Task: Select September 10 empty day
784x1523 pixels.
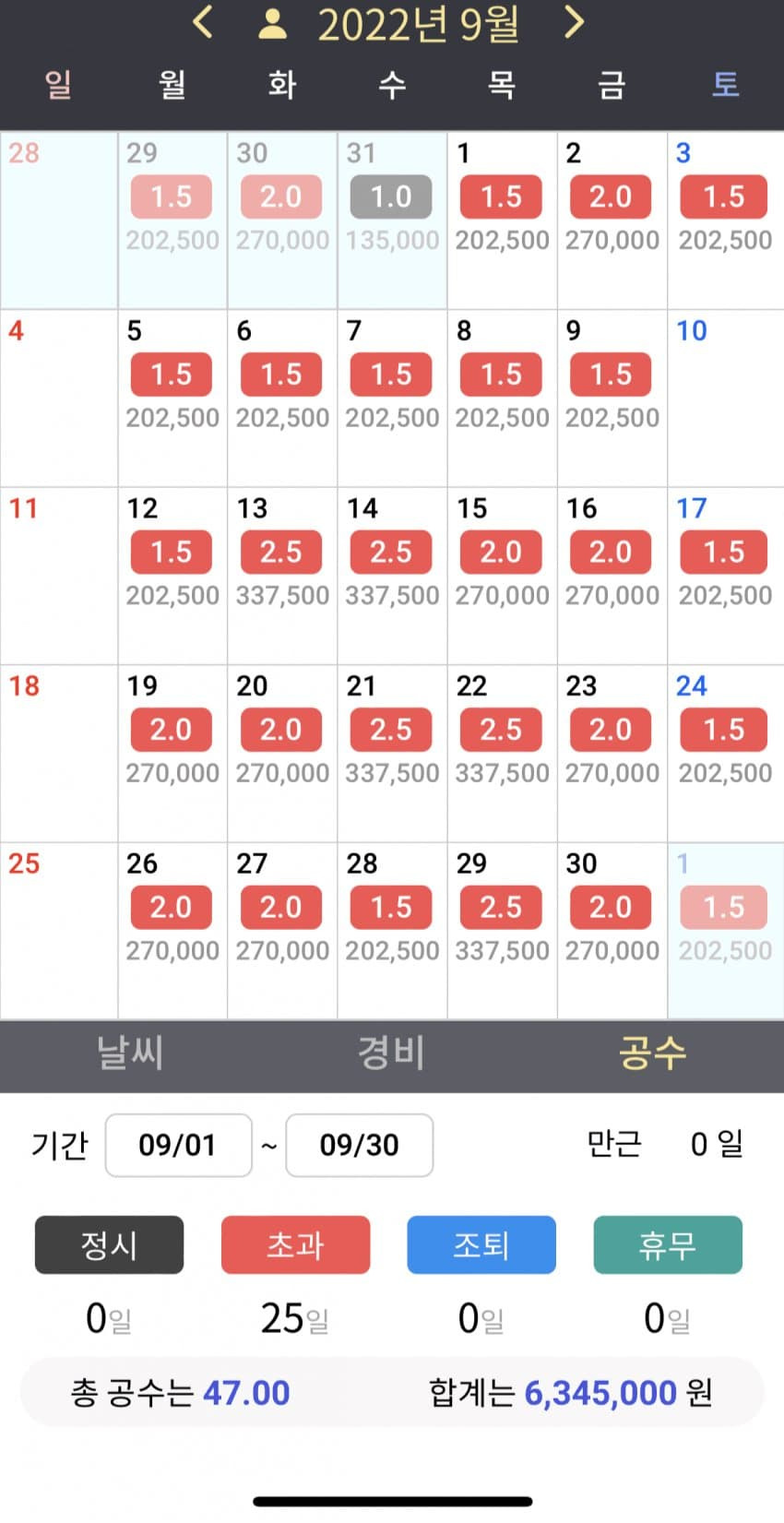Action: (x=725, y=398)
